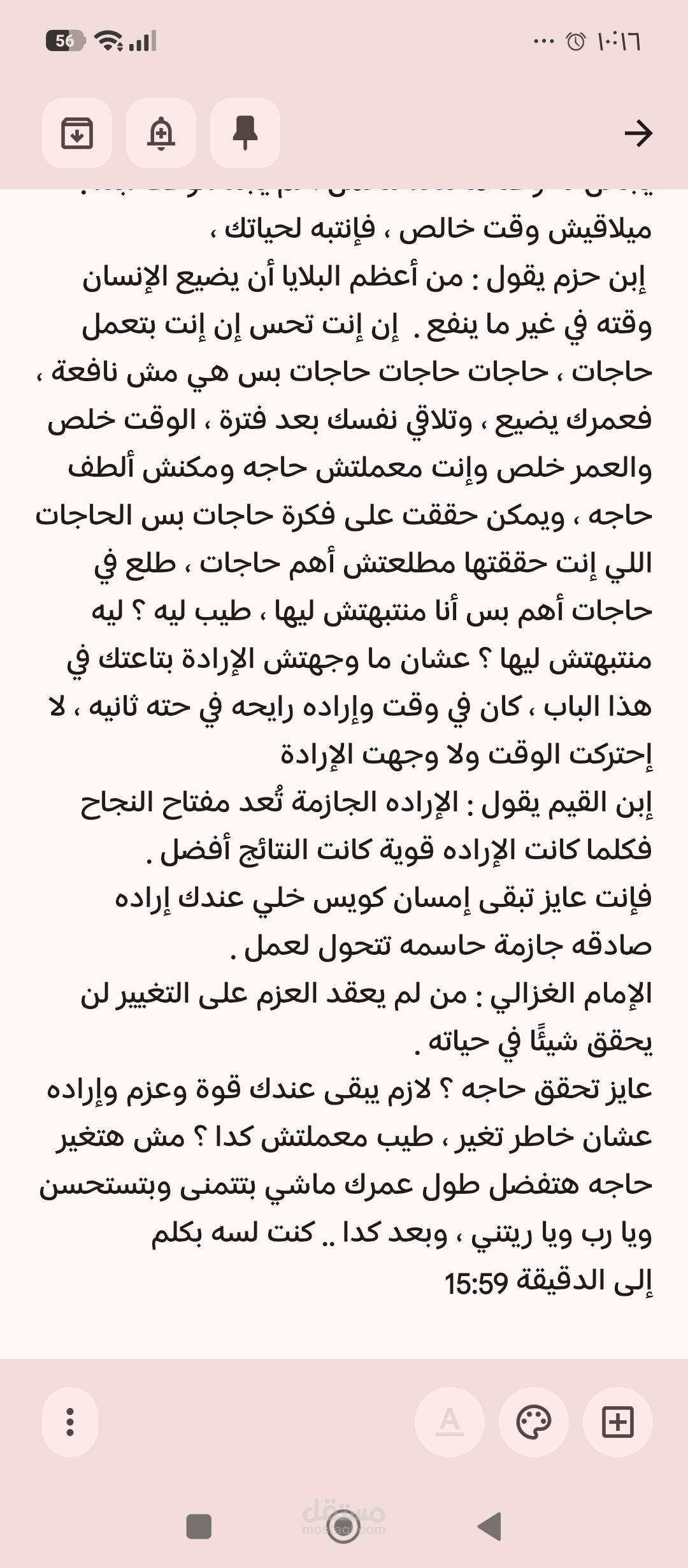Archive this note

[x=77, y=133]
